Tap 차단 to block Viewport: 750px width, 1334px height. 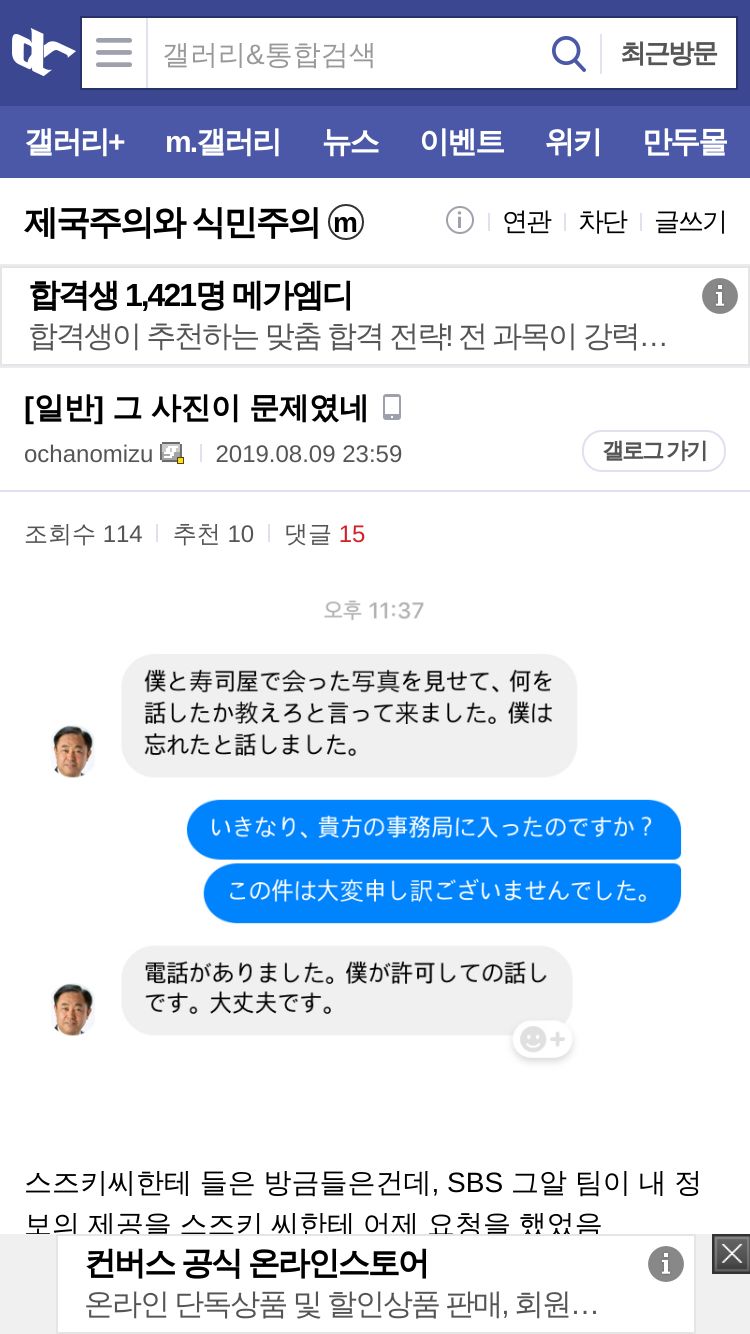point(603,221)
